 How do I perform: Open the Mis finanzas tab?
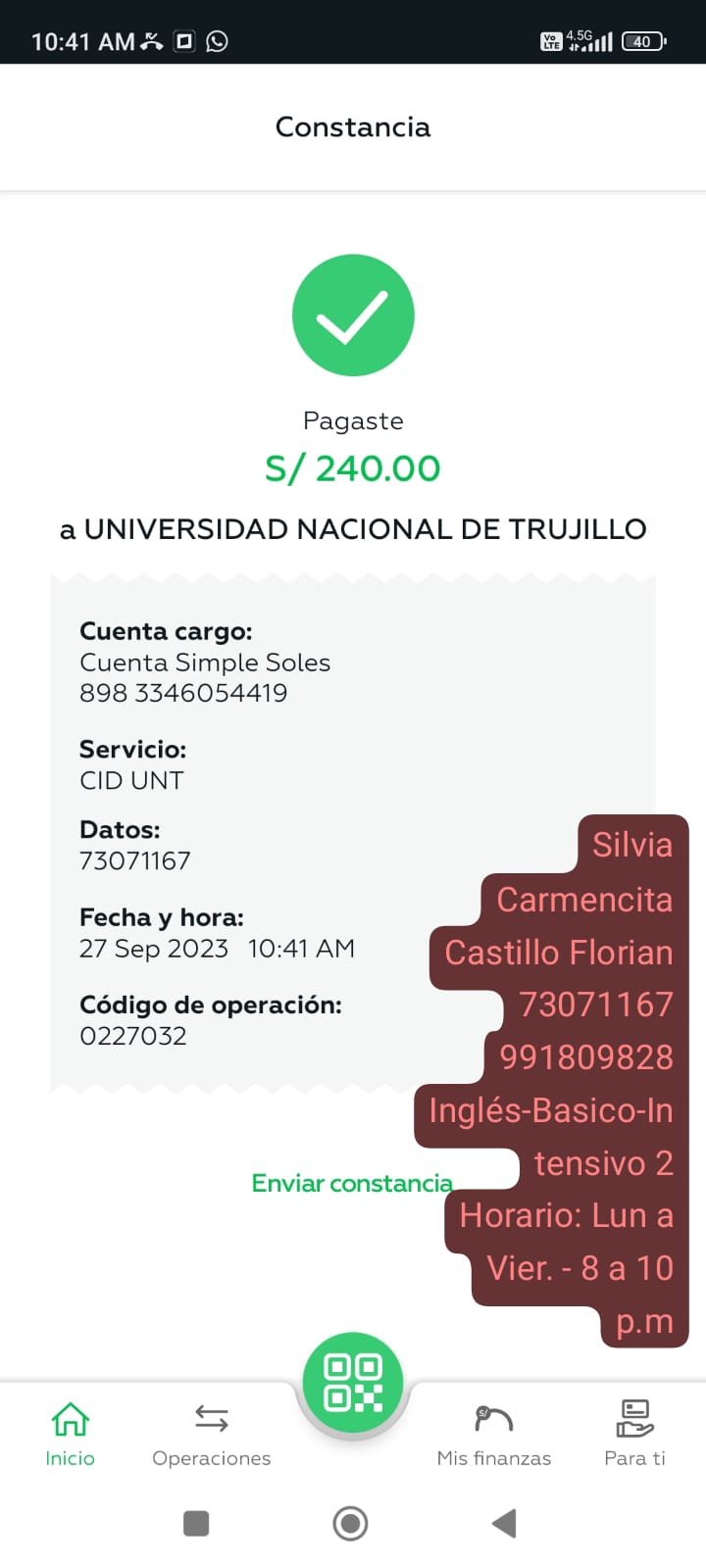point(493,1434)
